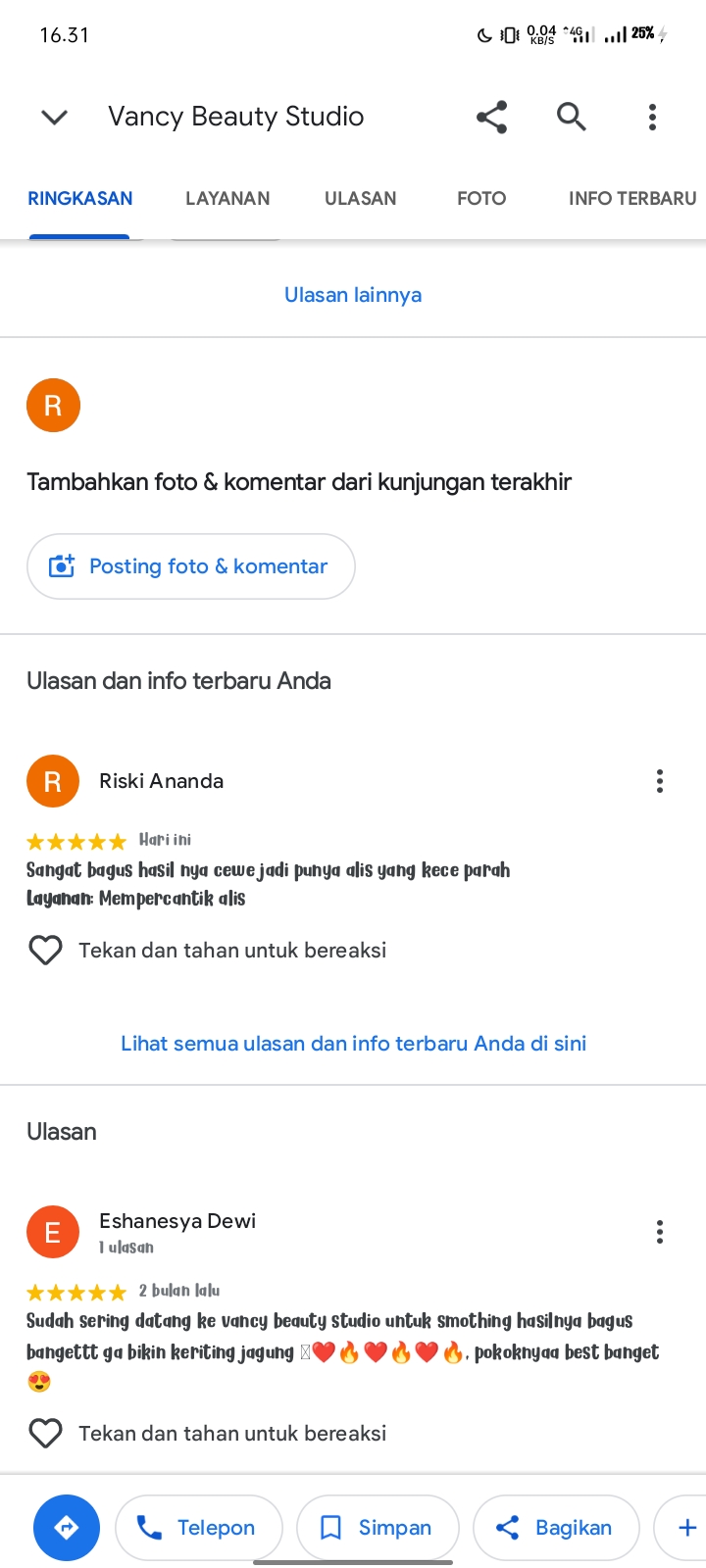Open Lihat semua ulasan dan info terbaru link
The width and height of the screenshot is (706, 1568).
click(x=353, y=1044)
